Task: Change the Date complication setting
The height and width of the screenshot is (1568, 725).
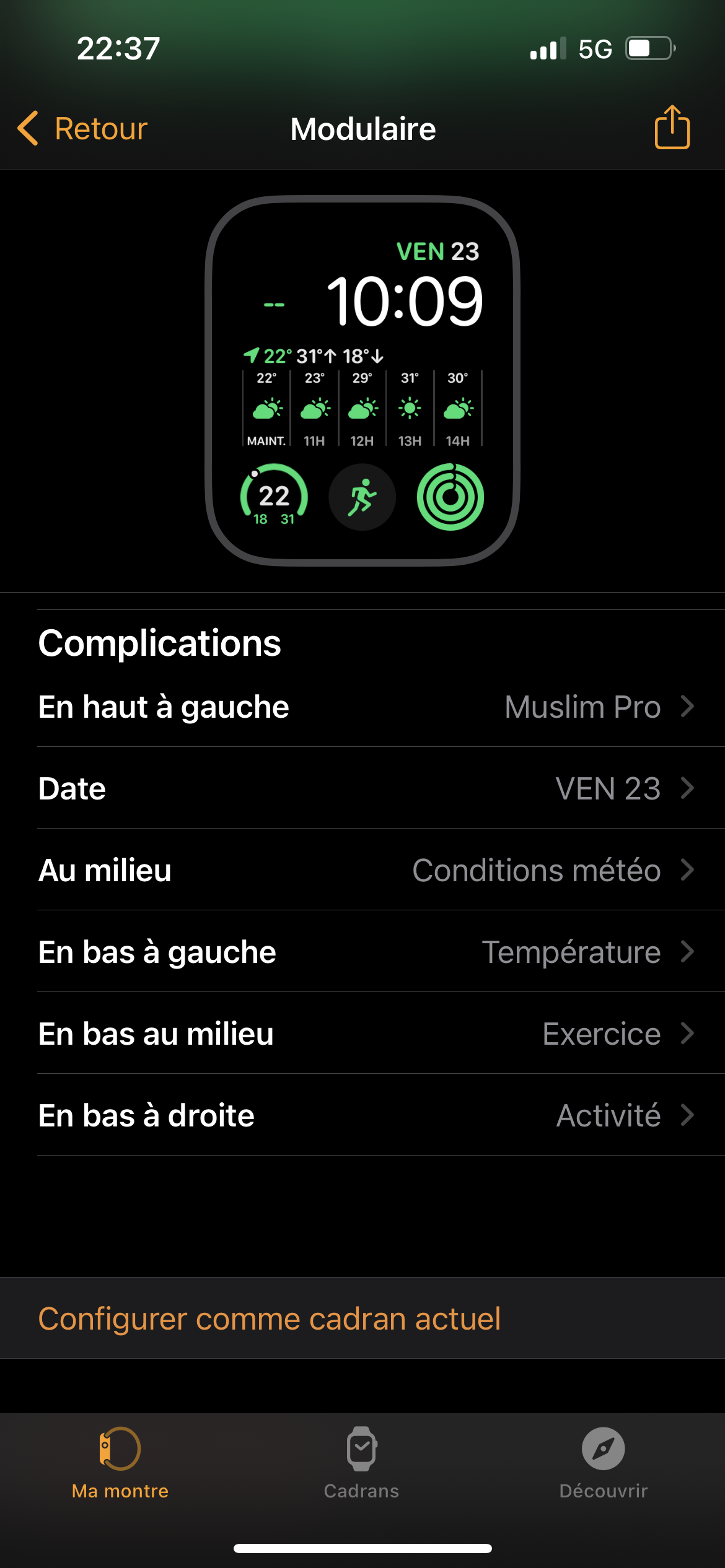Action: (366, 788)
